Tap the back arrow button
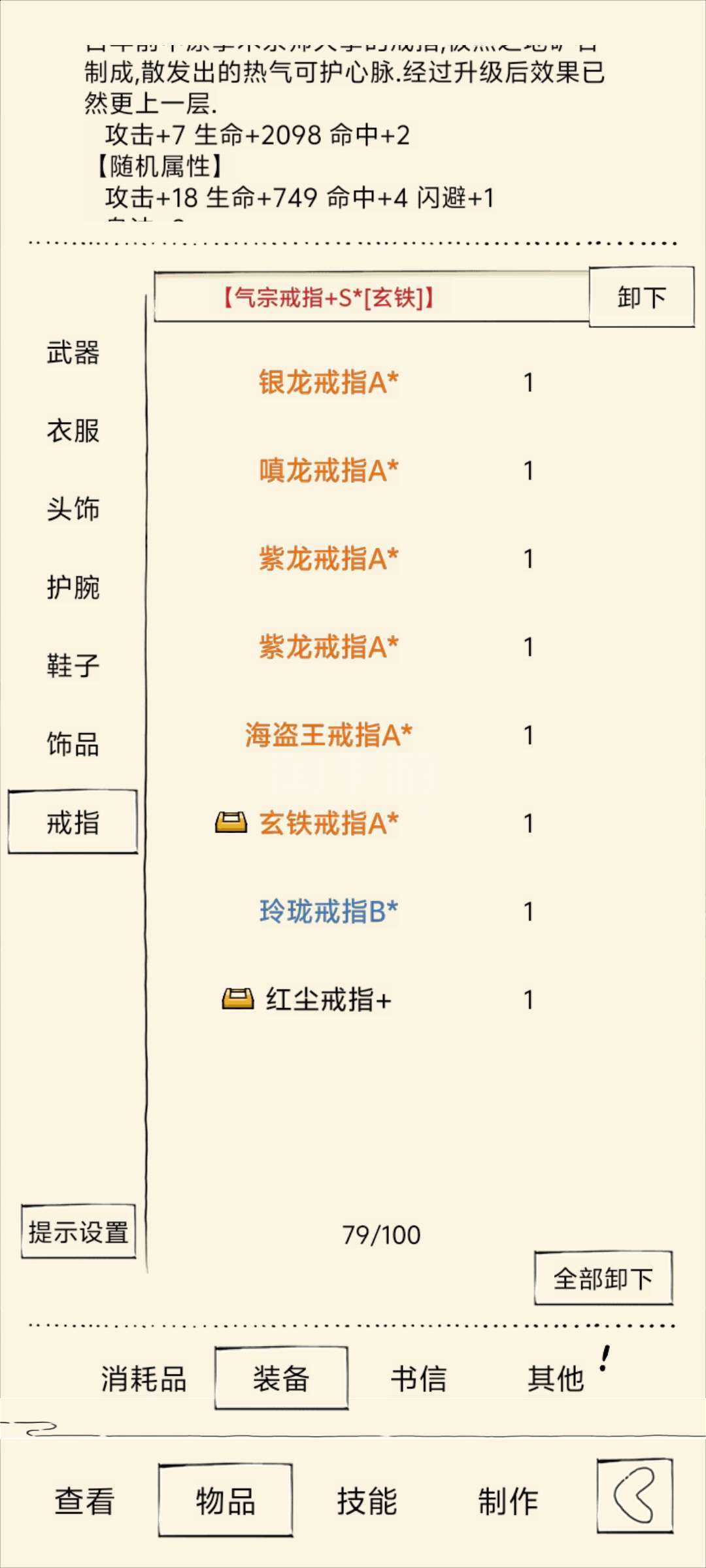The width and height of the screenshot is (706, 1568). (x=635, y=1495)
